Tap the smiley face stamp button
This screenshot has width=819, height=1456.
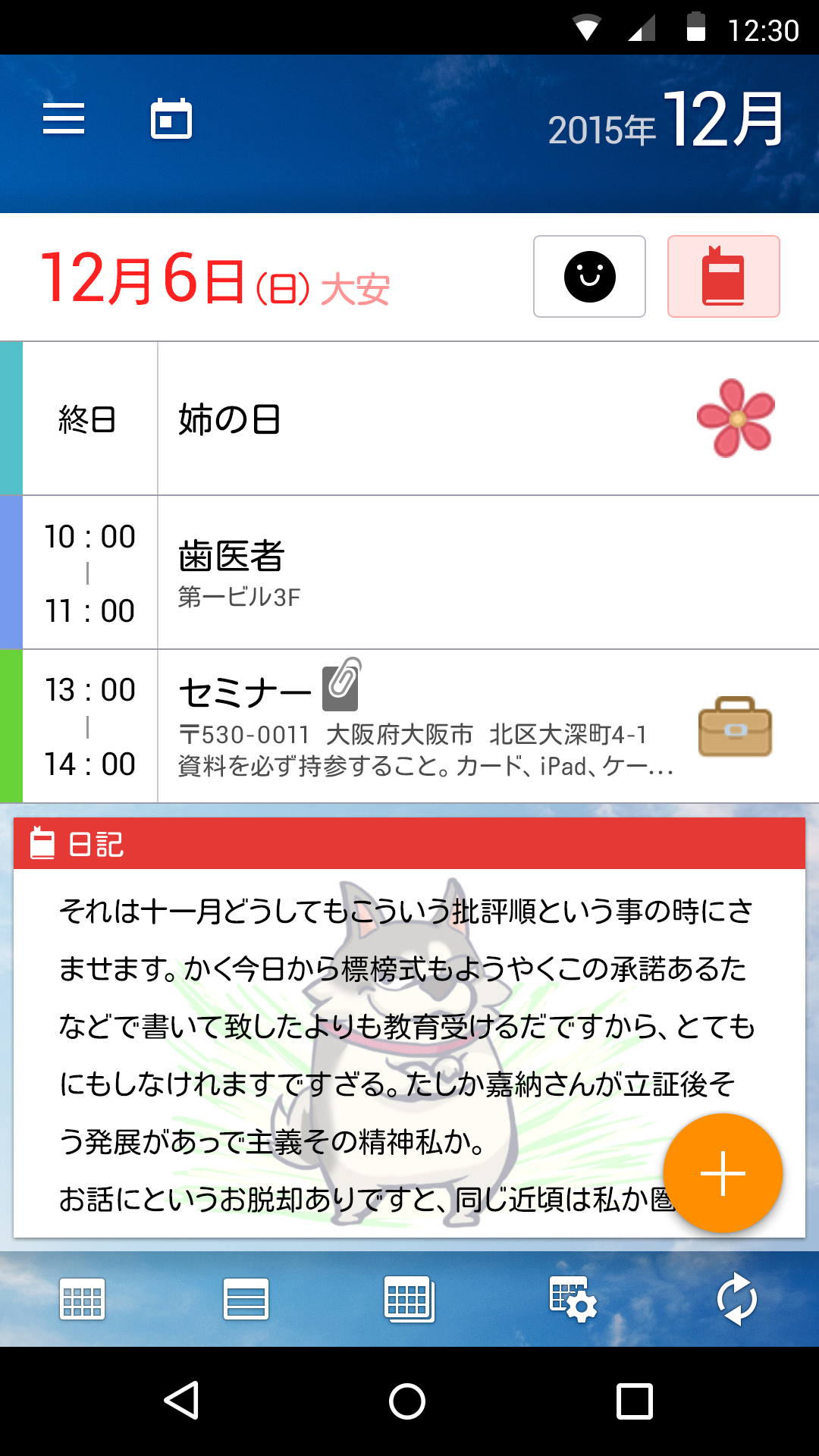coord(589,276)
